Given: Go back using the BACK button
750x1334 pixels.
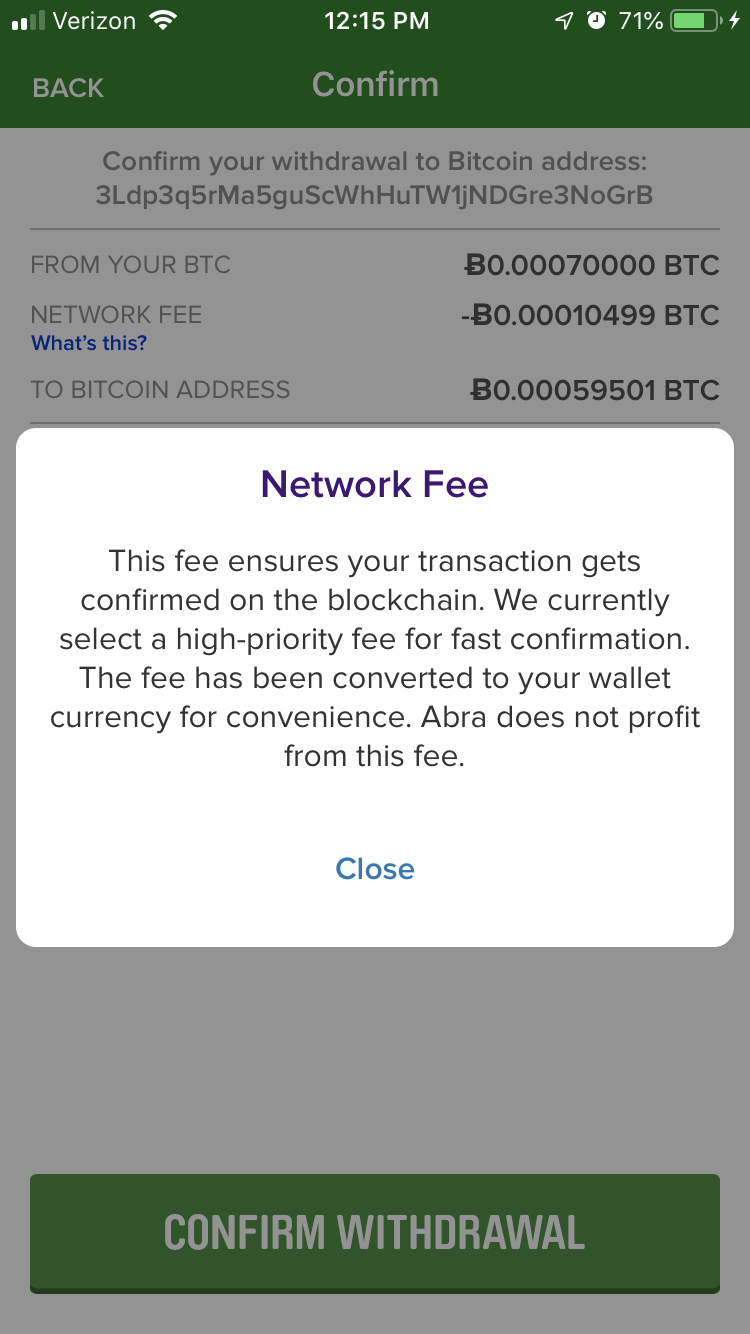Looking at the screenshot, I should pos(68,88).
